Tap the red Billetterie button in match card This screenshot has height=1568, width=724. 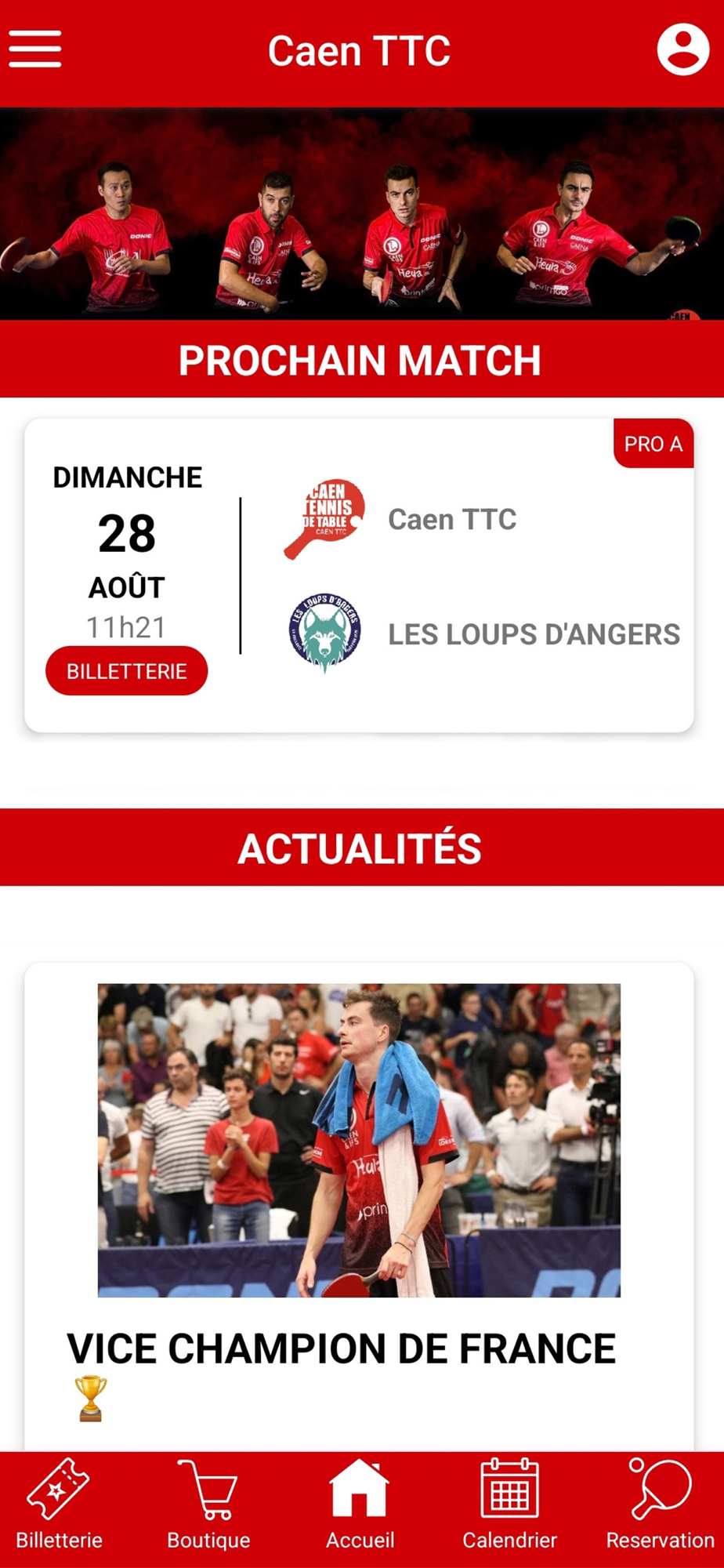126,671
